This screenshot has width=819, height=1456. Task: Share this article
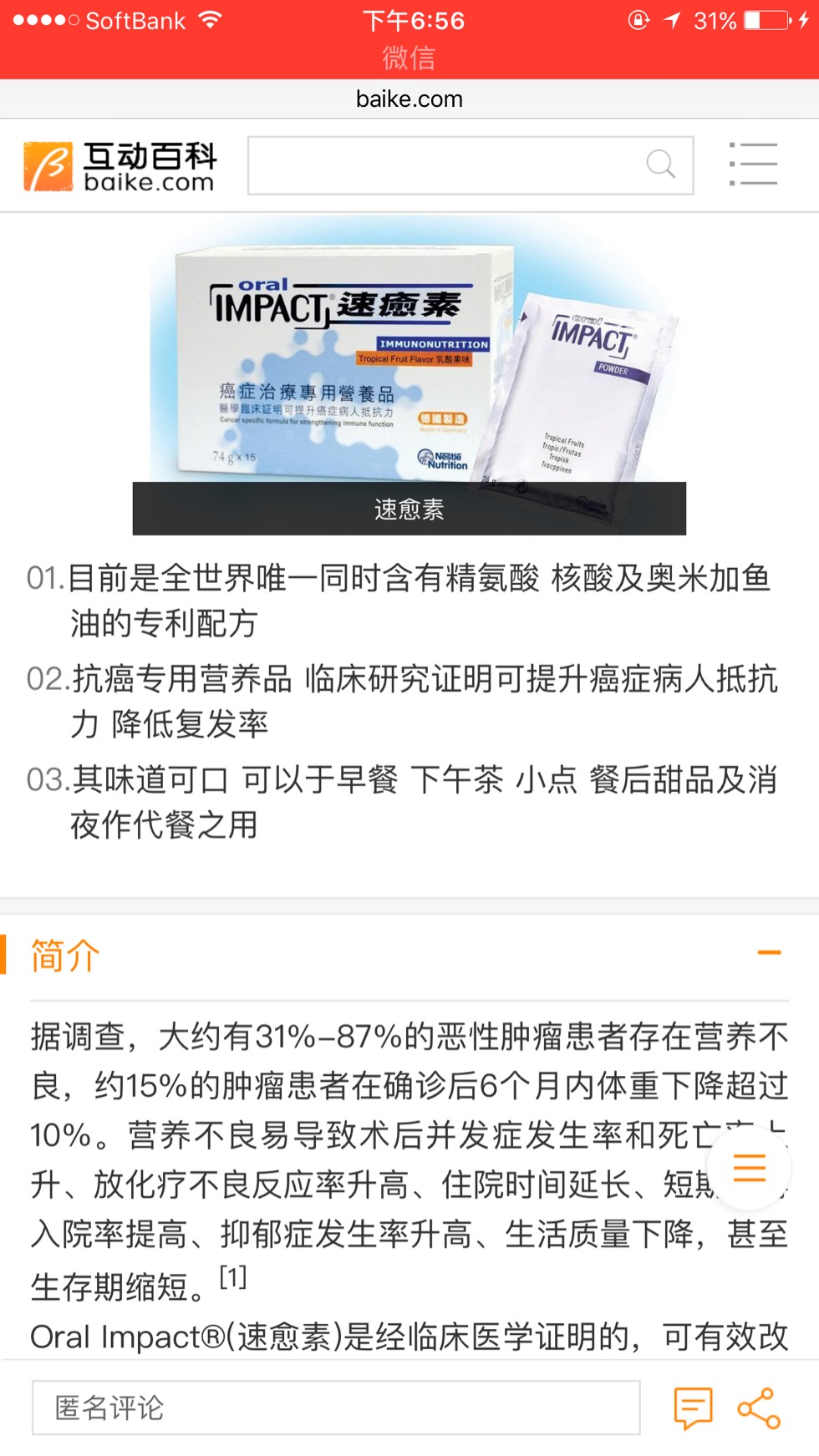pyautogui.click(x=758, y=1408)
